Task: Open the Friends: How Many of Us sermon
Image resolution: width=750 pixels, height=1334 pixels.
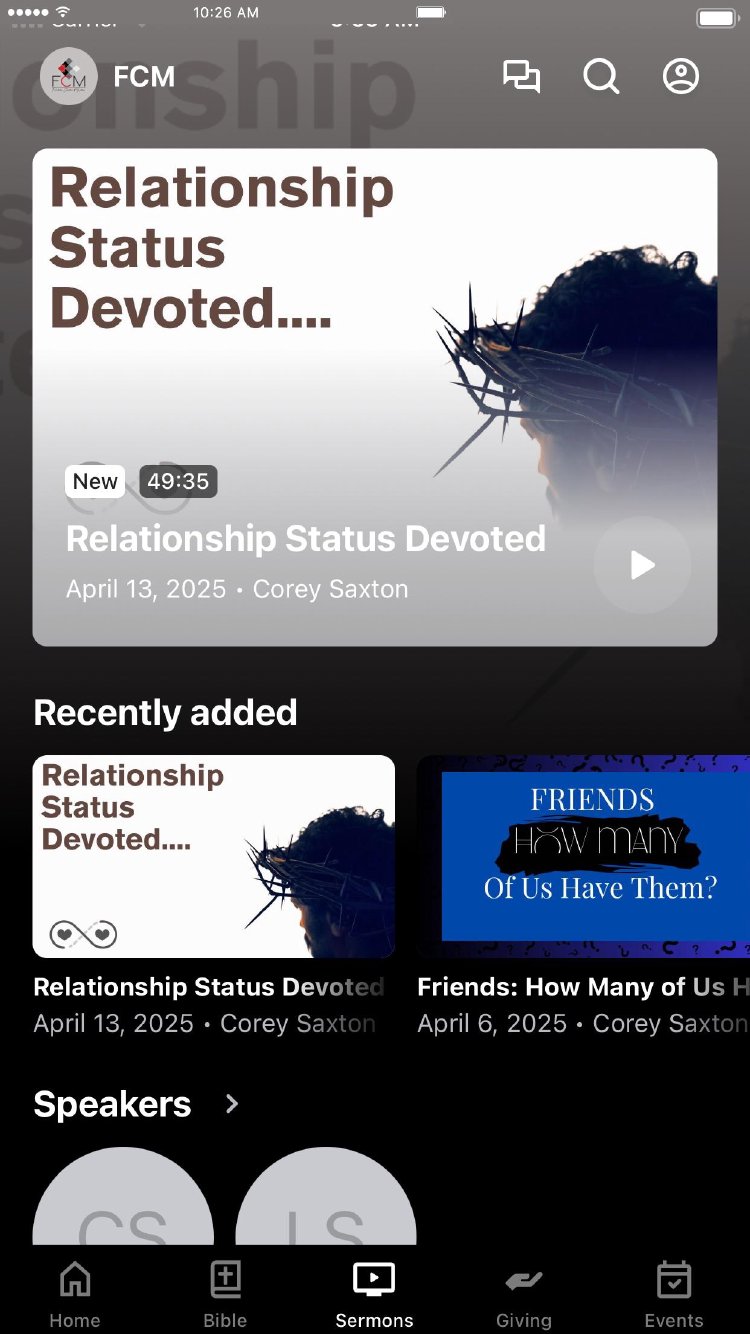Action: pos(584,857)
